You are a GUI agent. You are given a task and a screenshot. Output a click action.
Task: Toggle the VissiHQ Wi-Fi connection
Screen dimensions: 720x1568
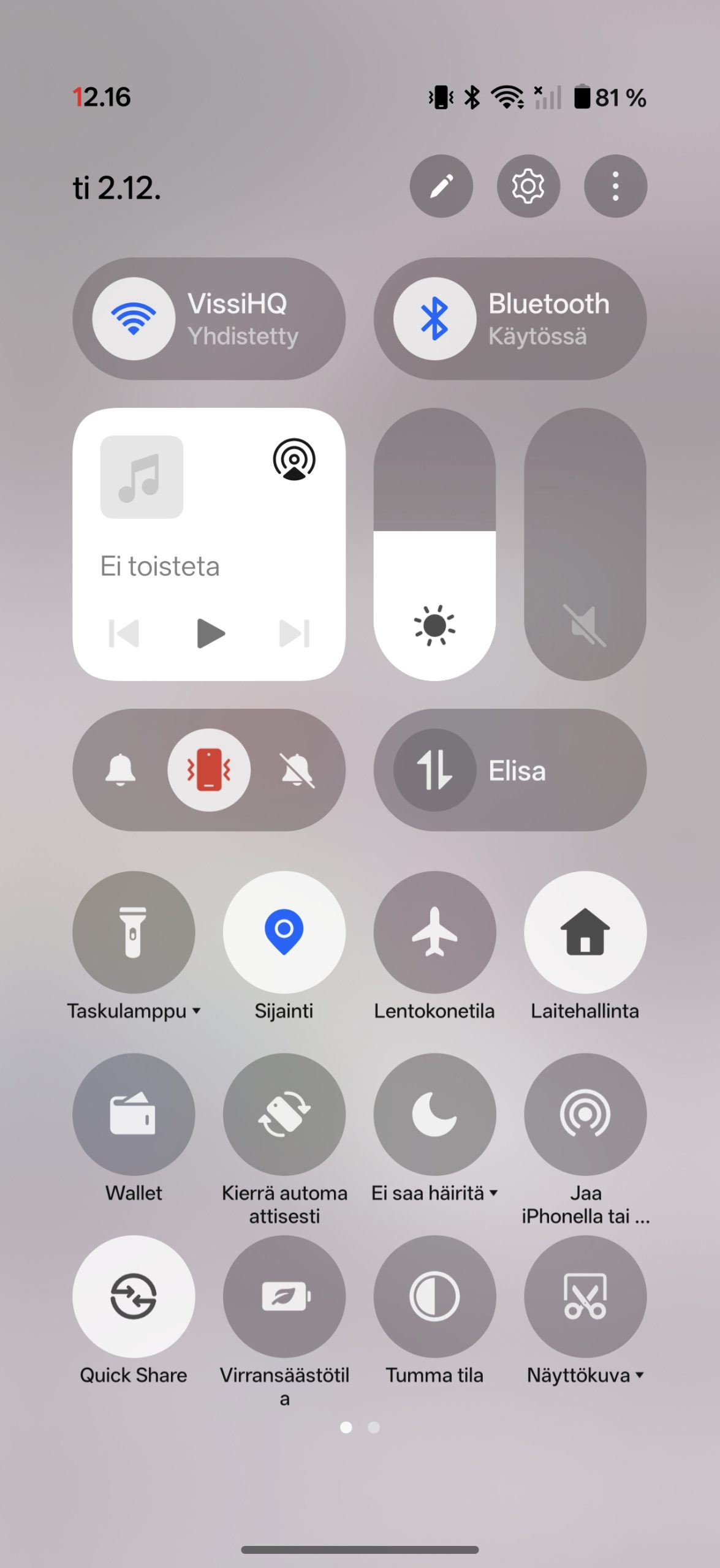[x=134, y=318]
